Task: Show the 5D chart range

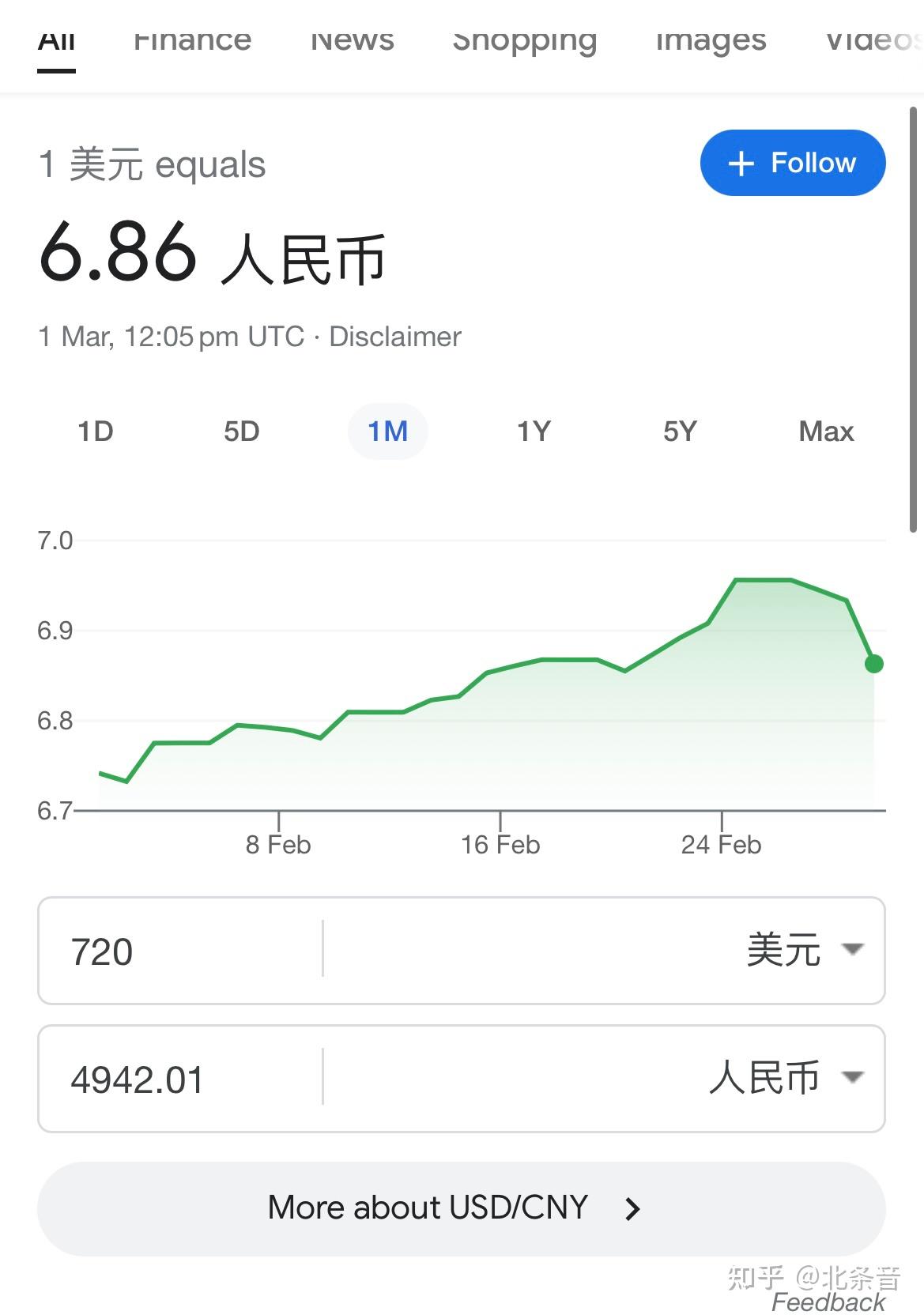Action: click(241, 431)
